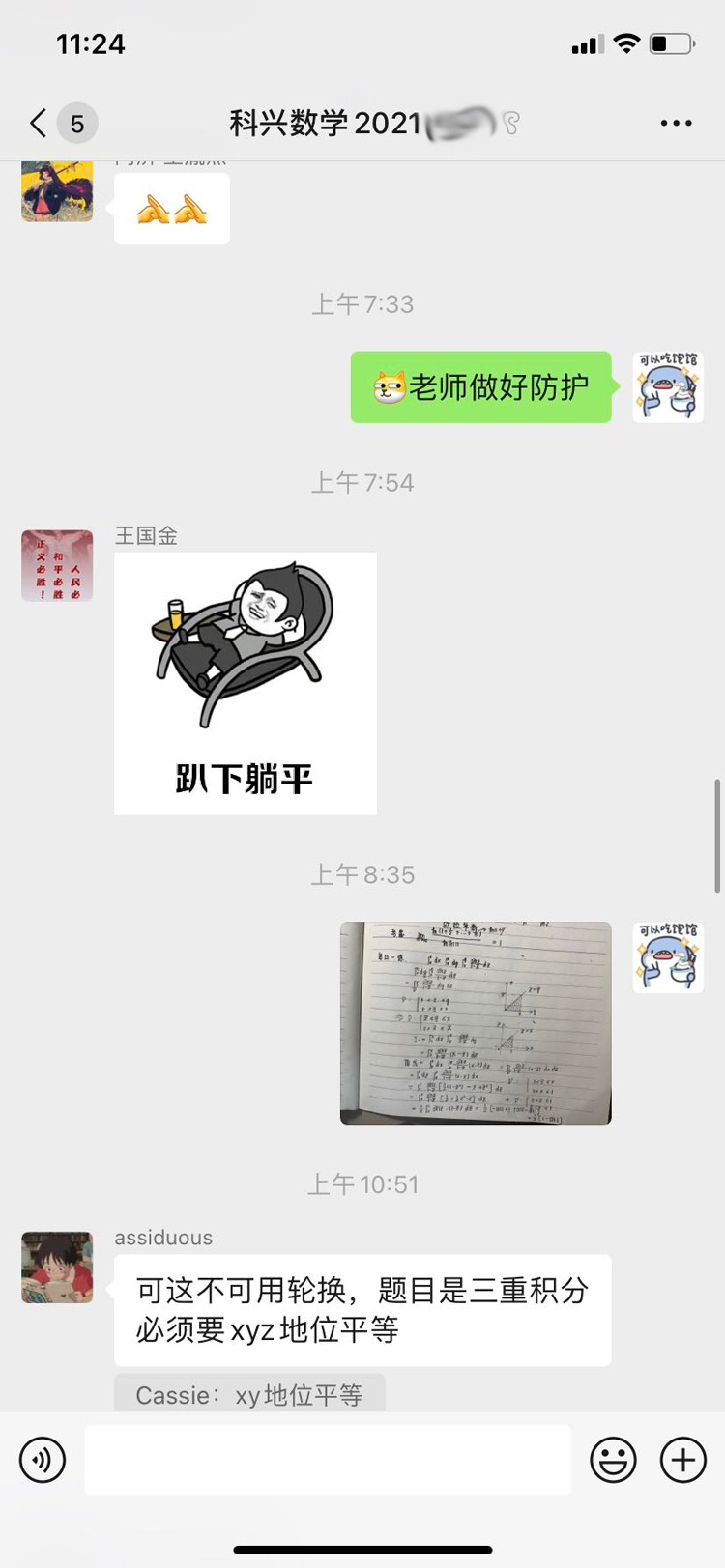This screenshot has height=1568, width=725.
Task: Open the group chat's three-dot menu
Action: [x=676, y=123]
